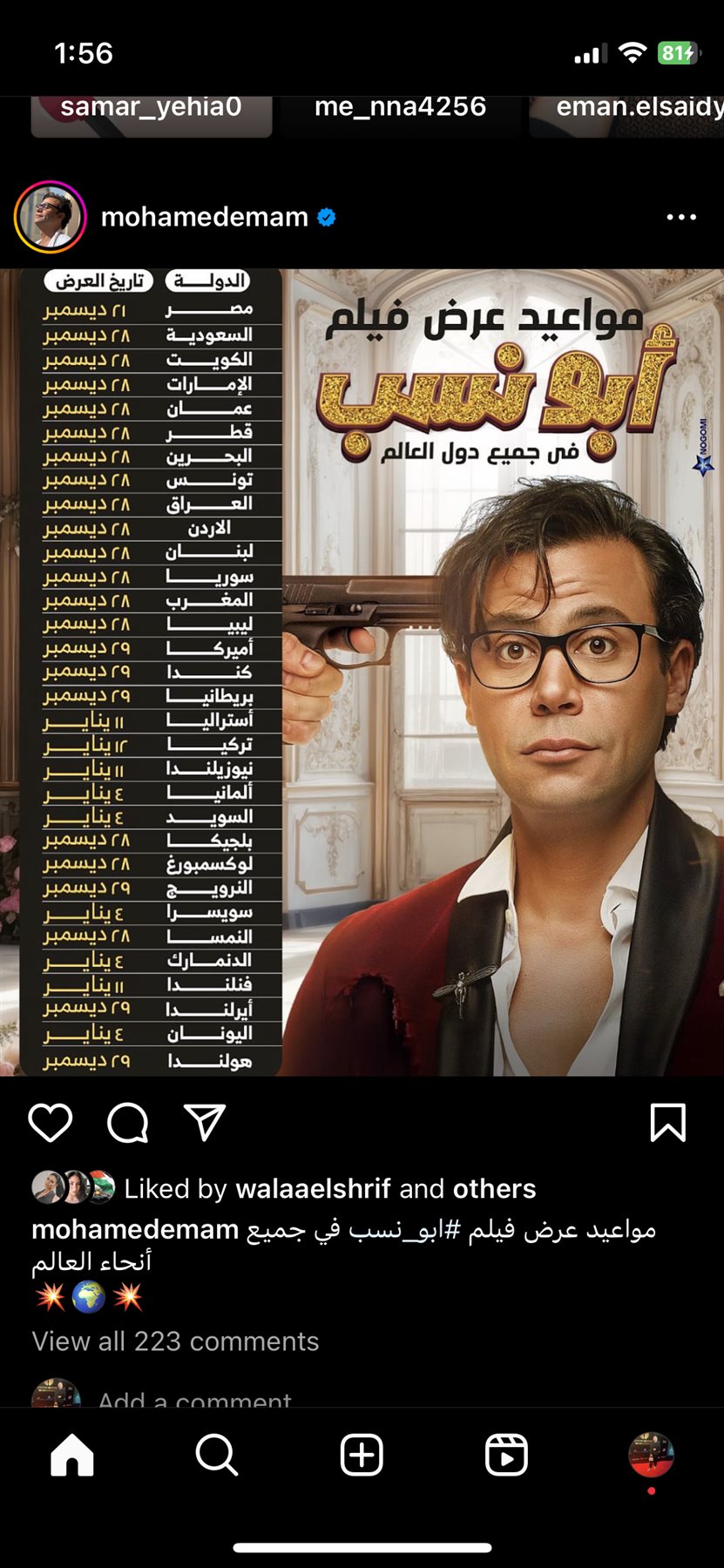The width and height of the screenshot is (724, 1568).
Task: View all 223 comments
Action: coord(175,1341)
